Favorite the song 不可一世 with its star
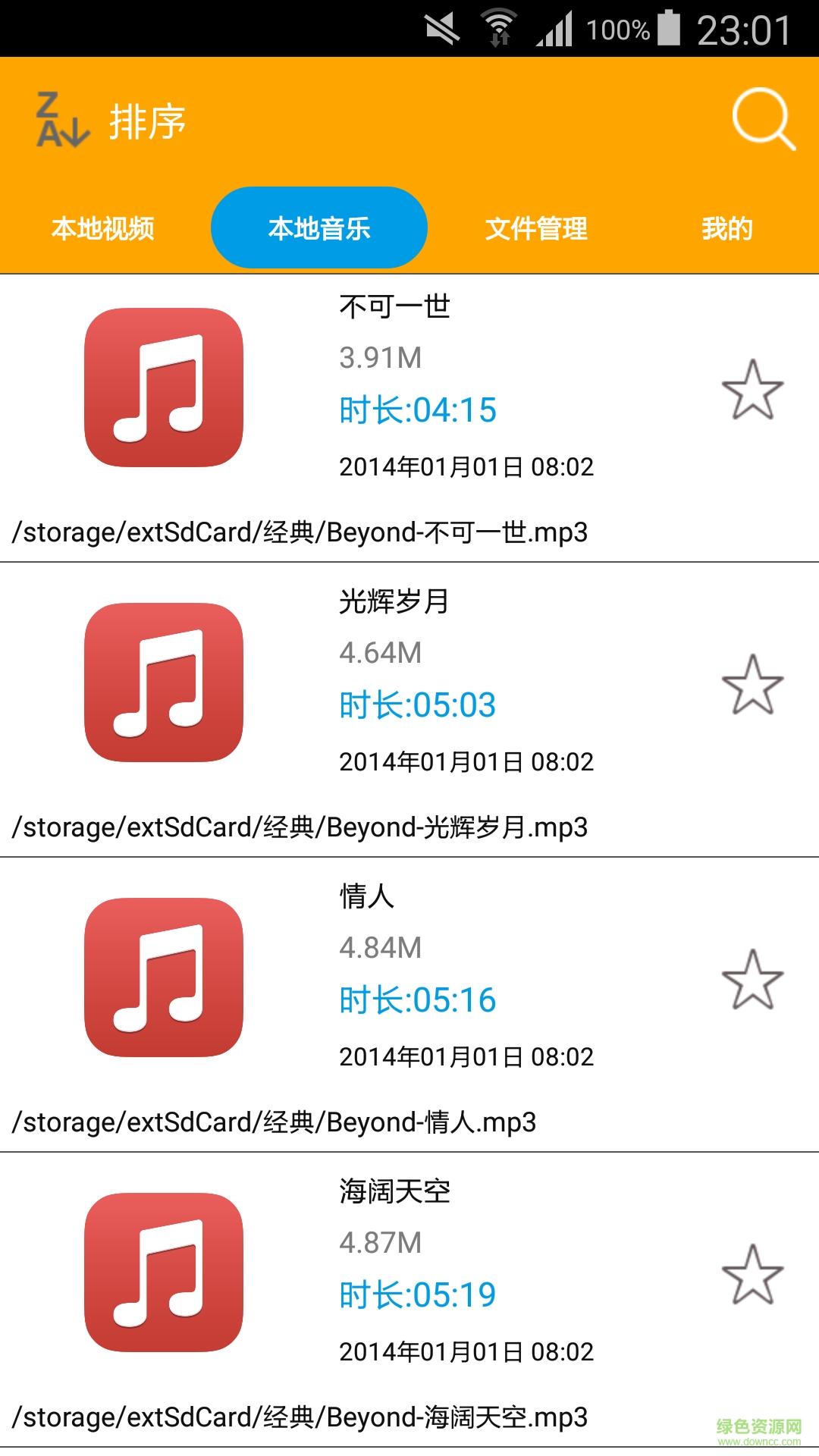The height and width of the screenshot is (1456, 819). point(752,391)
